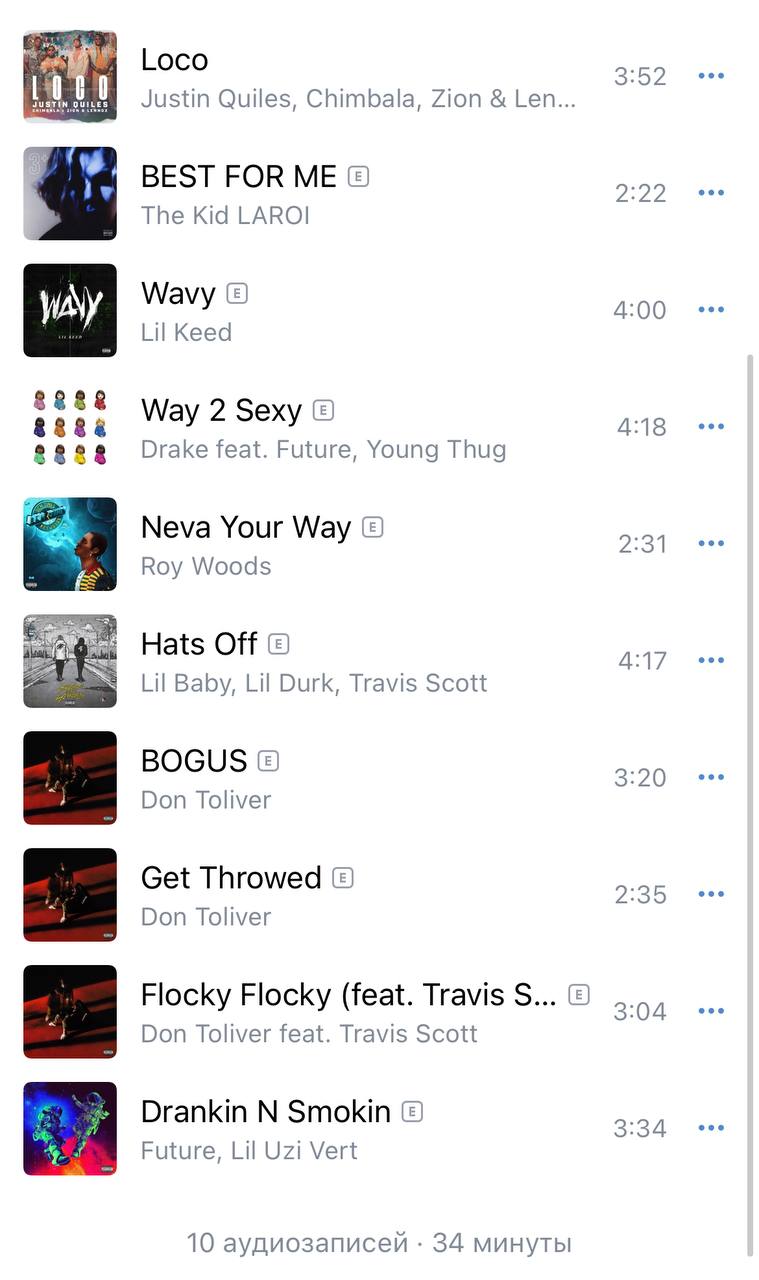The image size is (759, 1280).
Task: Open options for Neva Your Way
Action: [x=710, y=544]
